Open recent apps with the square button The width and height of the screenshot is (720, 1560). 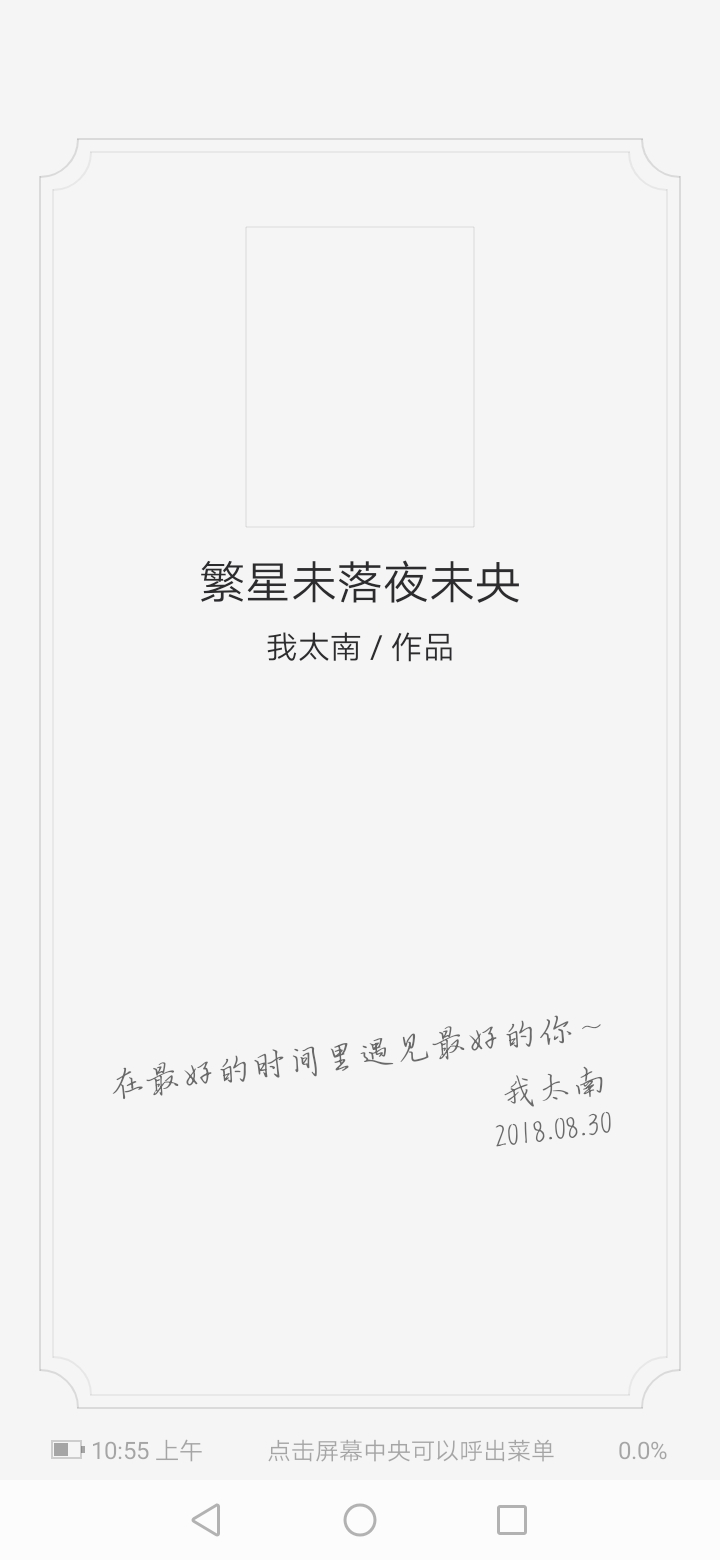(512, 1520)
